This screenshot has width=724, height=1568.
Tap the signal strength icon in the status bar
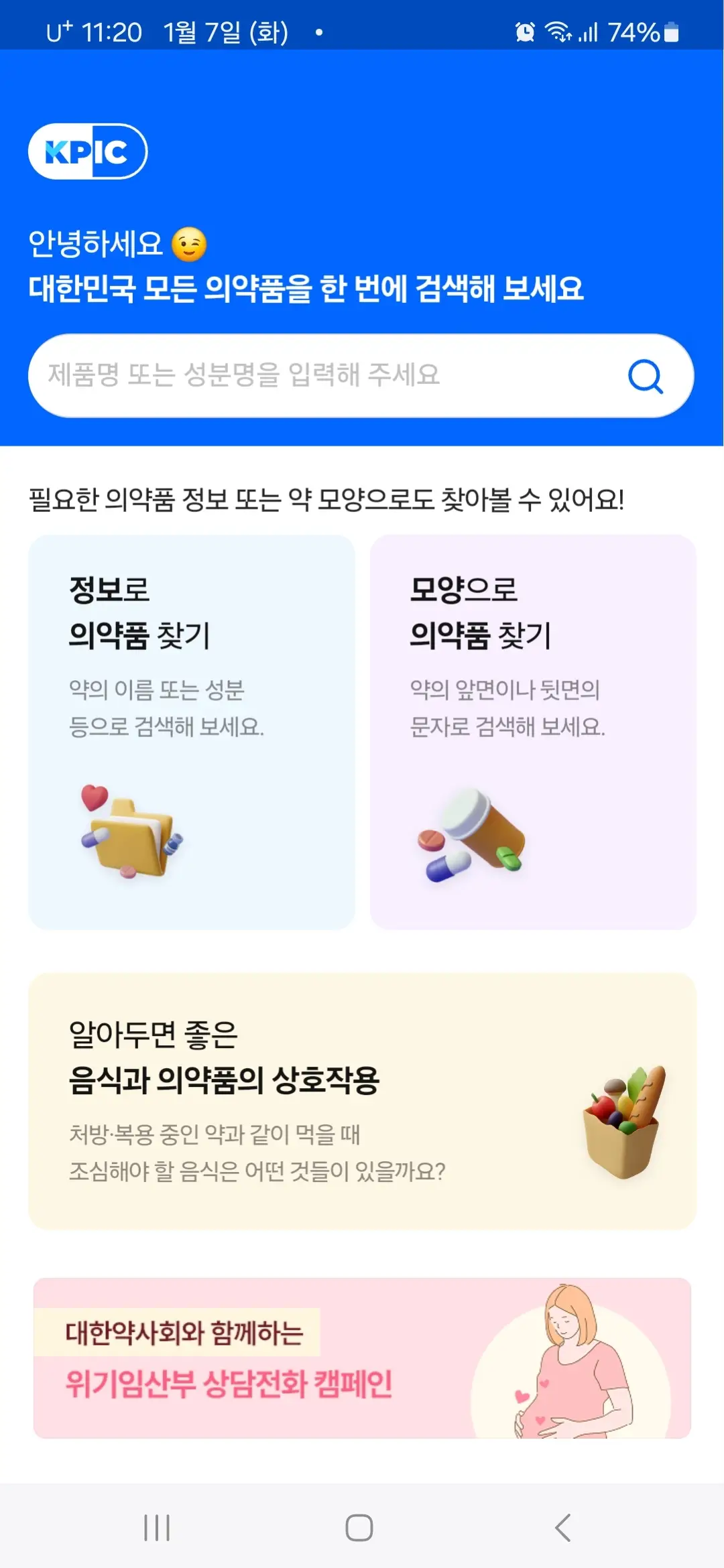[588, 31]
